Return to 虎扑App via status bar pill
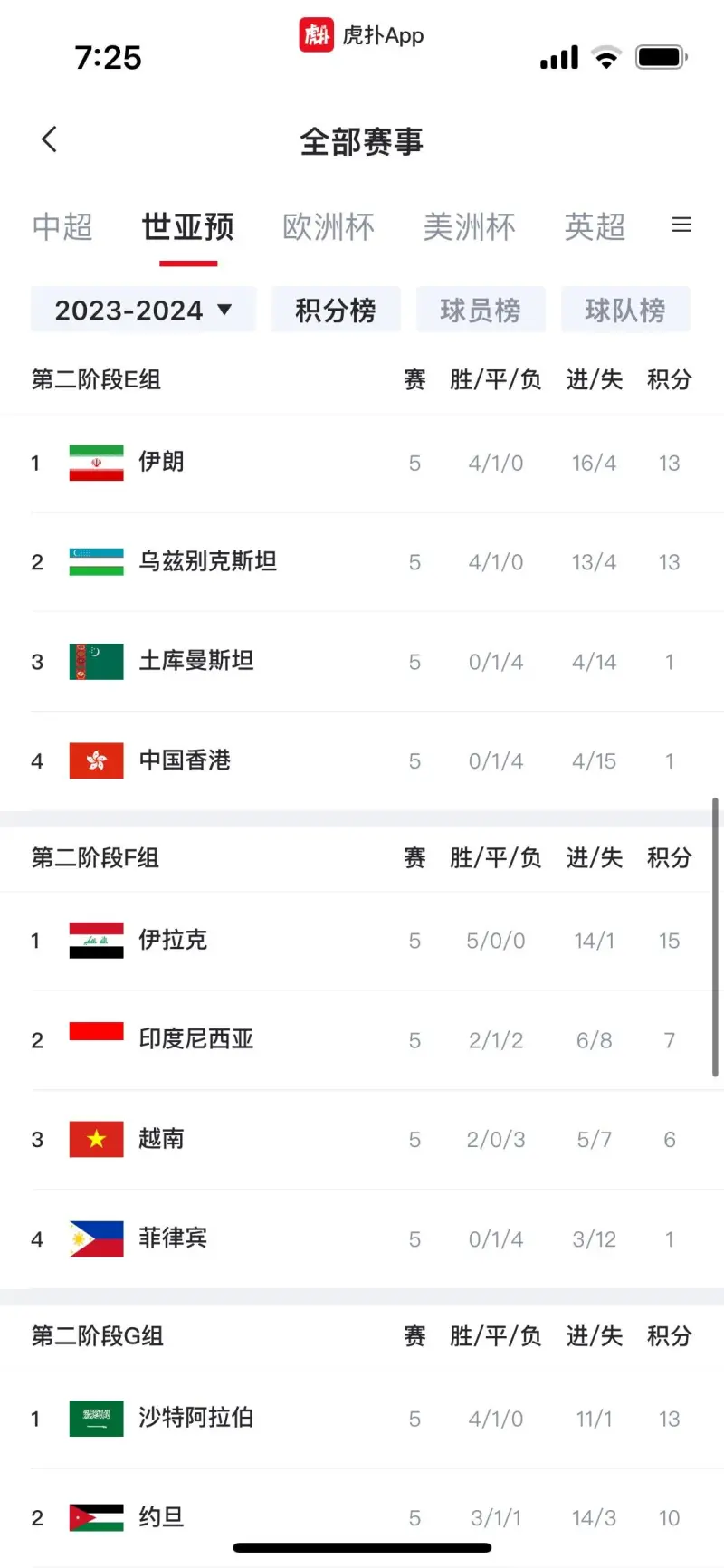The width and height of the screenshot is (724, 1568). (x=362, y=35)
